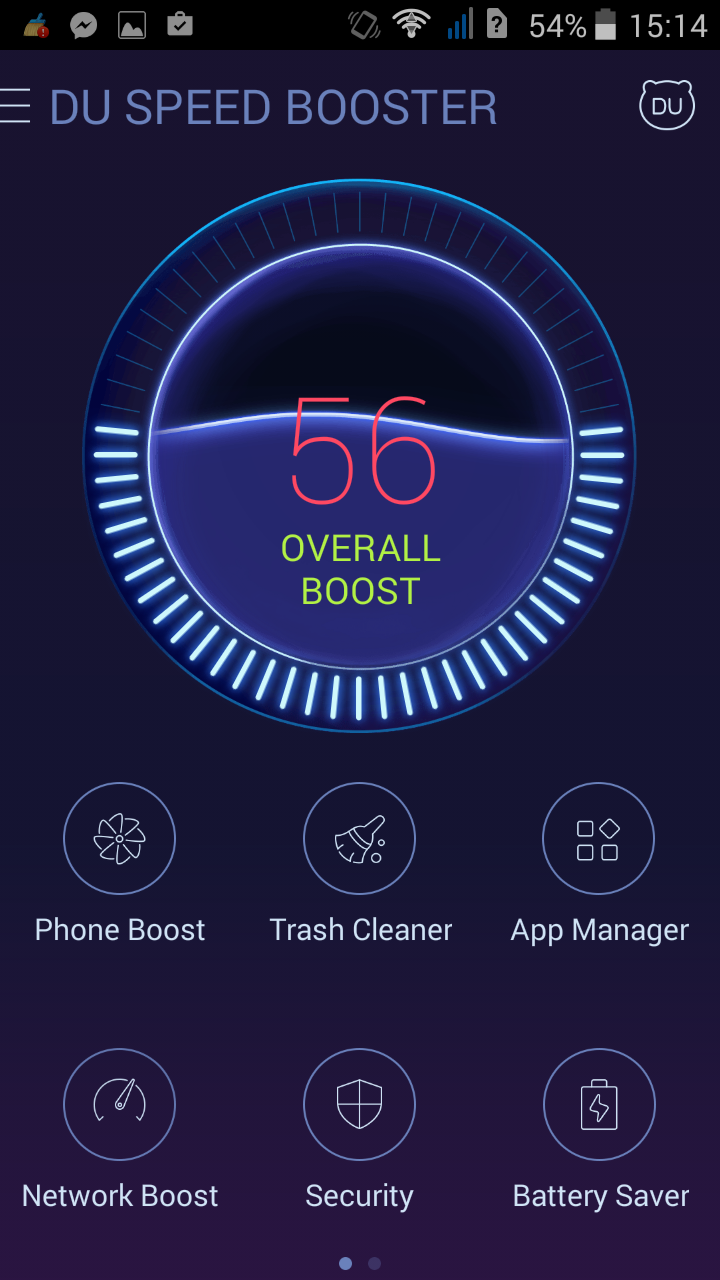Image resolution: width=720 pixels, height=1280 pixels.
Task: Tap the overall boost dial
Action: (x=360, y=456)
